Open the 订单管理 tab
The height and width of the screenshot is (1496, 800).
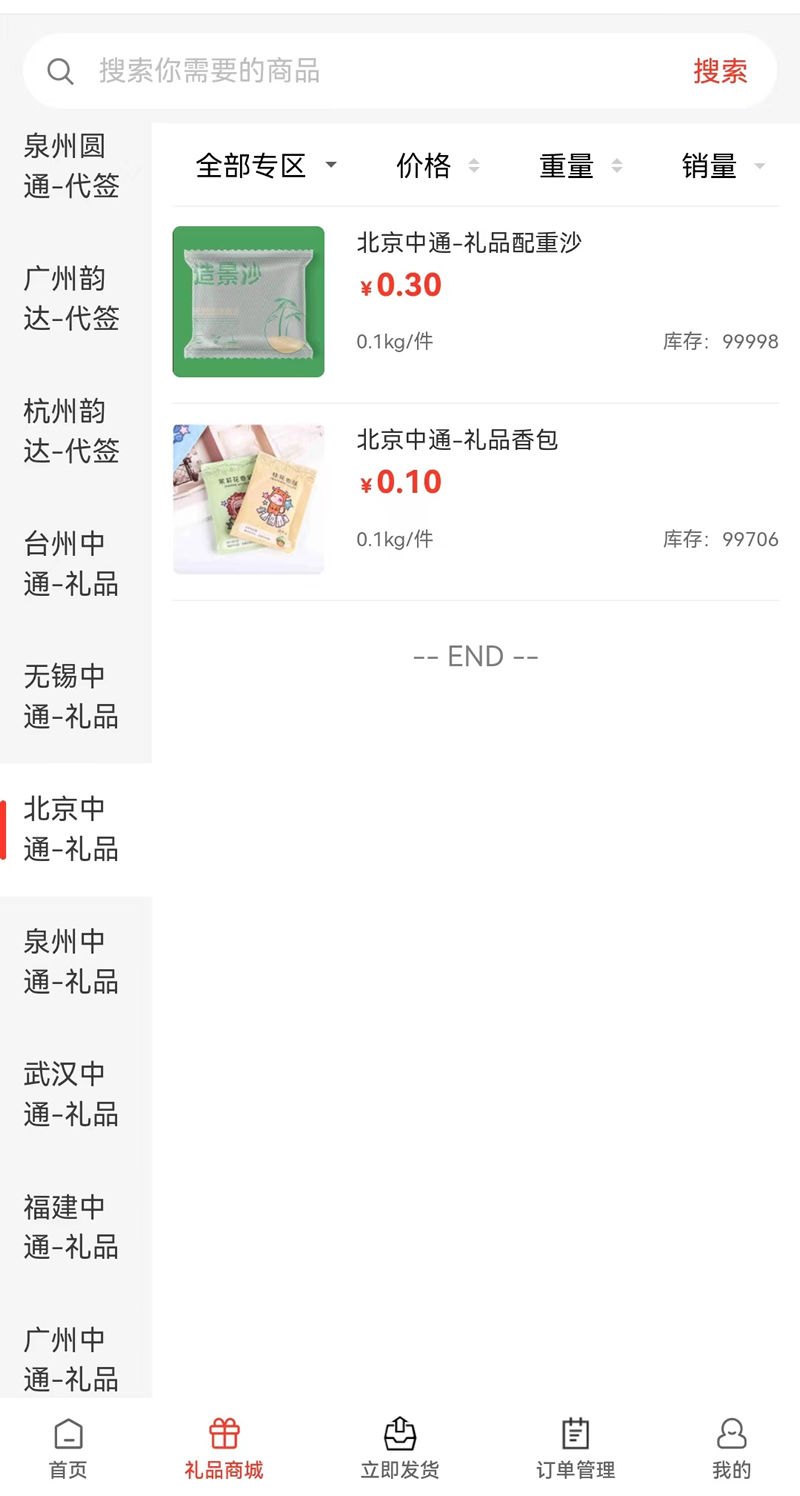[x=575, y=1448]
